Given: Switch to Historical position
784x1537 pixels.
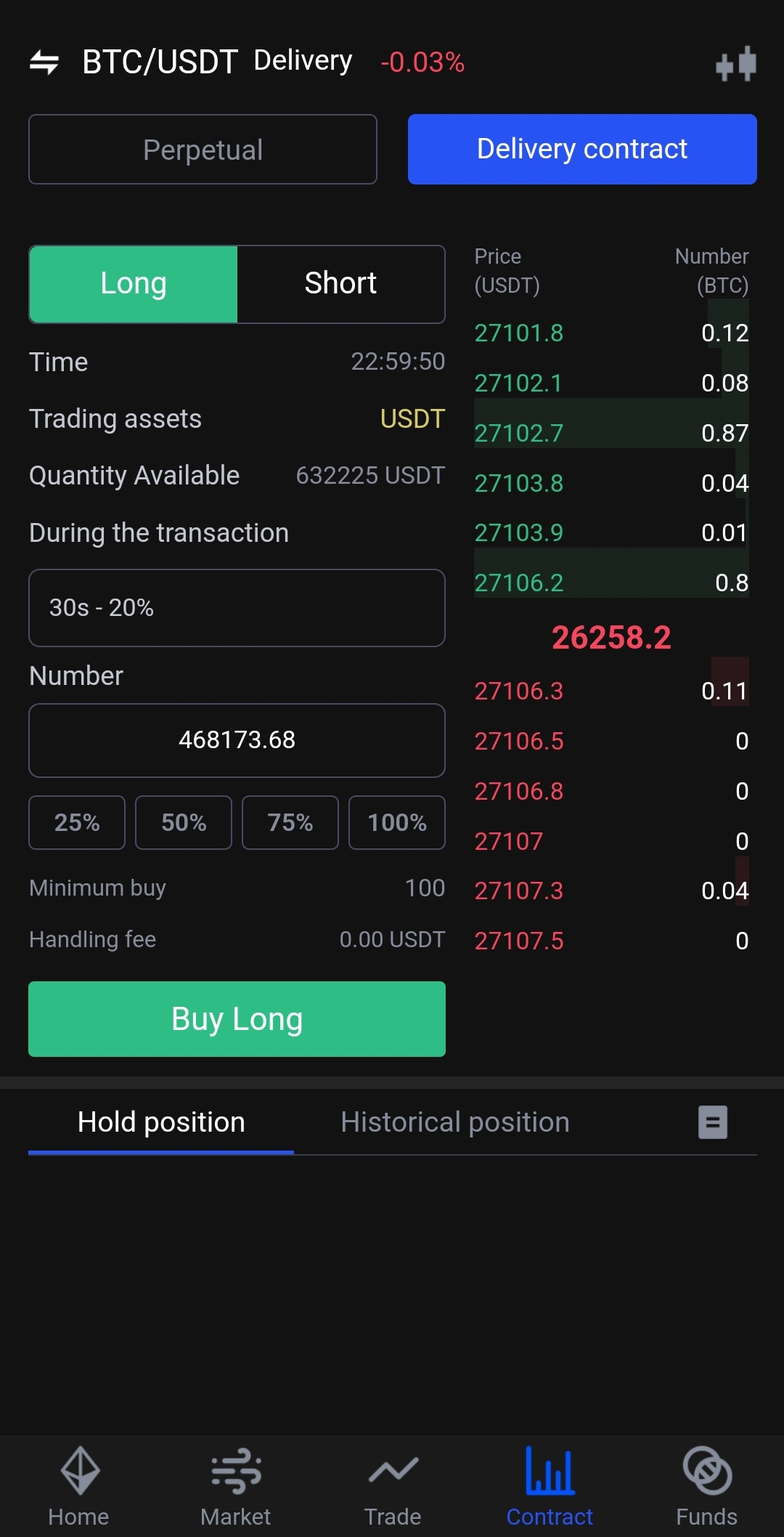Looking at the screenshot, I should coord(455,1122).
